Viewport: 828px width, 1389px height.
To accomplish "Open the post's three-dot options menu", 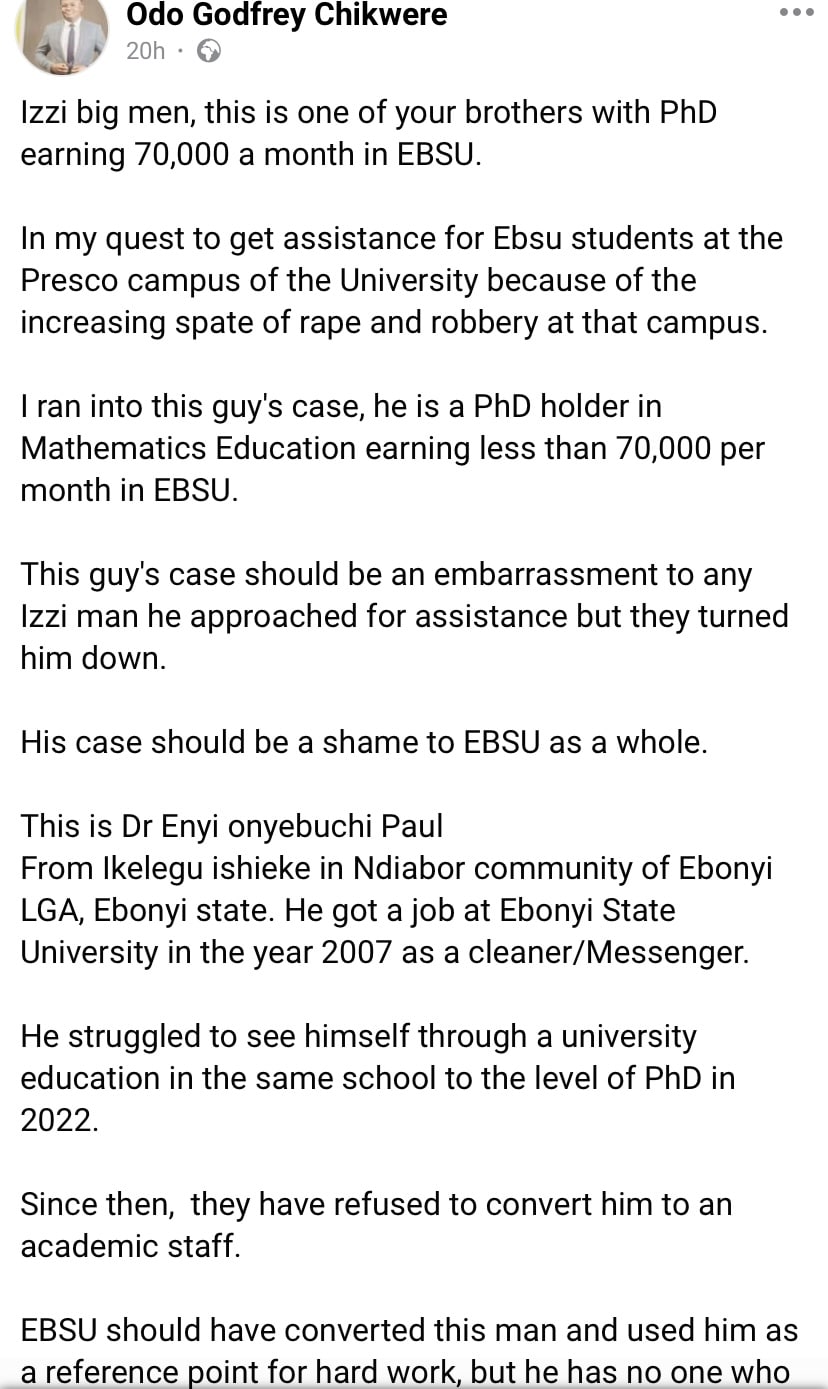I will tap(797, 13).
